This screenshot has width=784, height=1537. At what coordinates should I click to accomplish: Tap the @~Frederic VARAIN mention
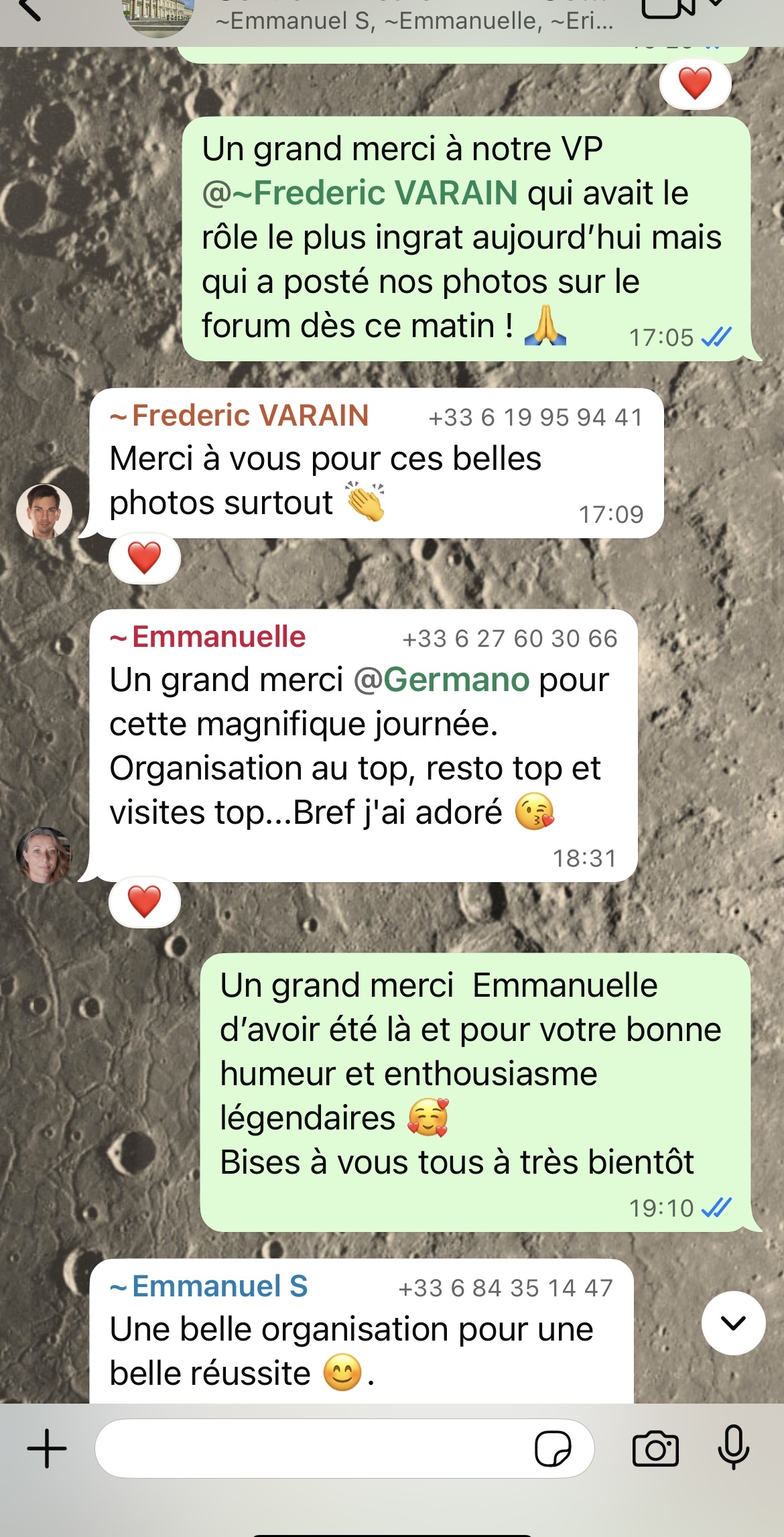[x=360, y=193]
